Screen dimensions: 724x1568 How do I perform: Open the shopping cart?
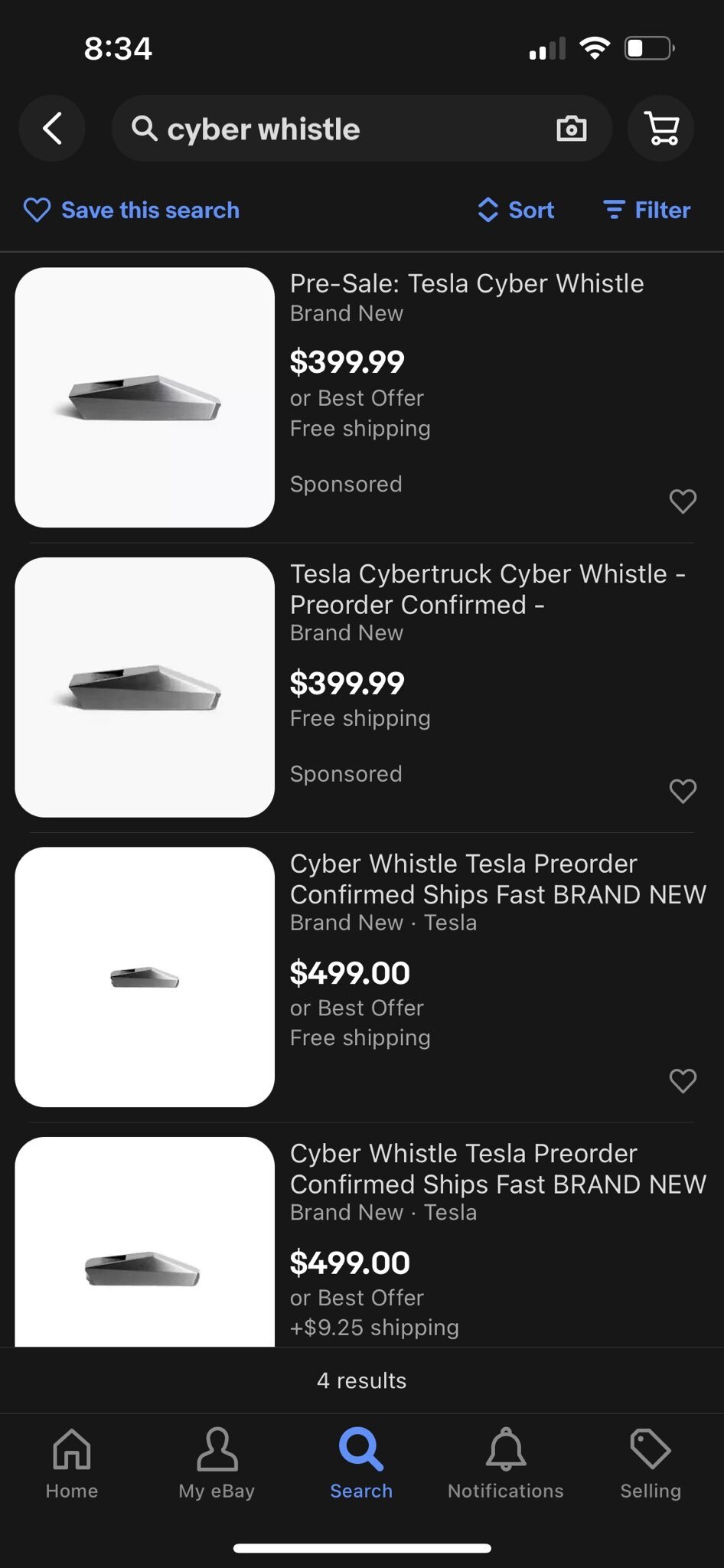660,129
